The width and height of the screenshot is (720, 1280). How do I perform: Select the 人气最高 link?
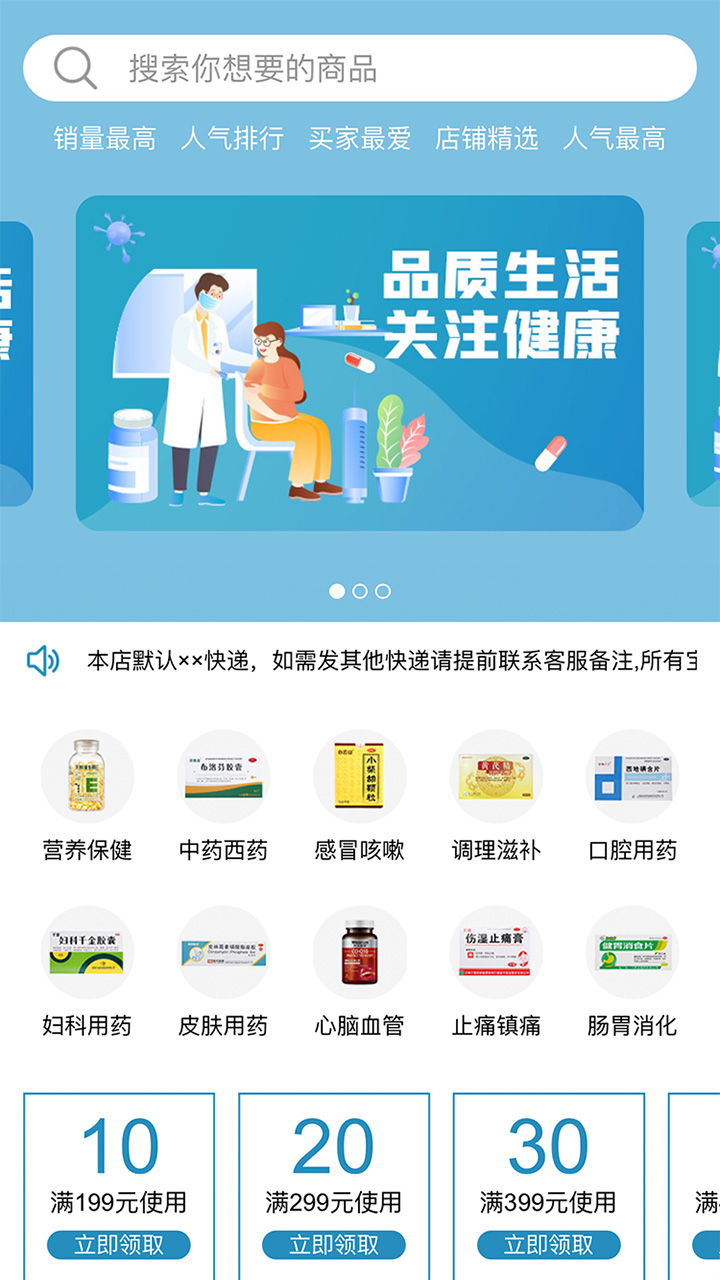(613, 139)
